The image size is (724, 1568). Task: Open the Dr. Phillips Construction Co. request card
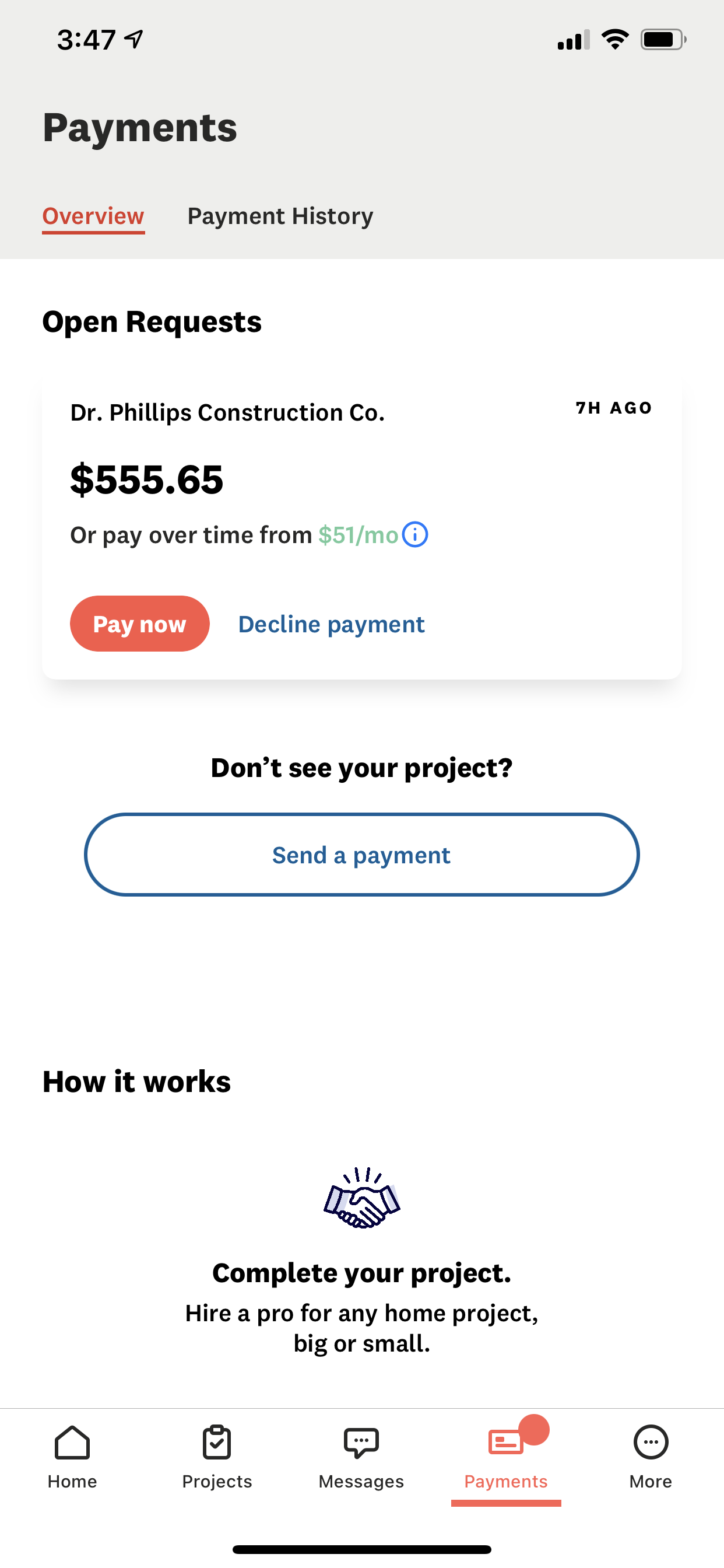[x=361, y=527]
